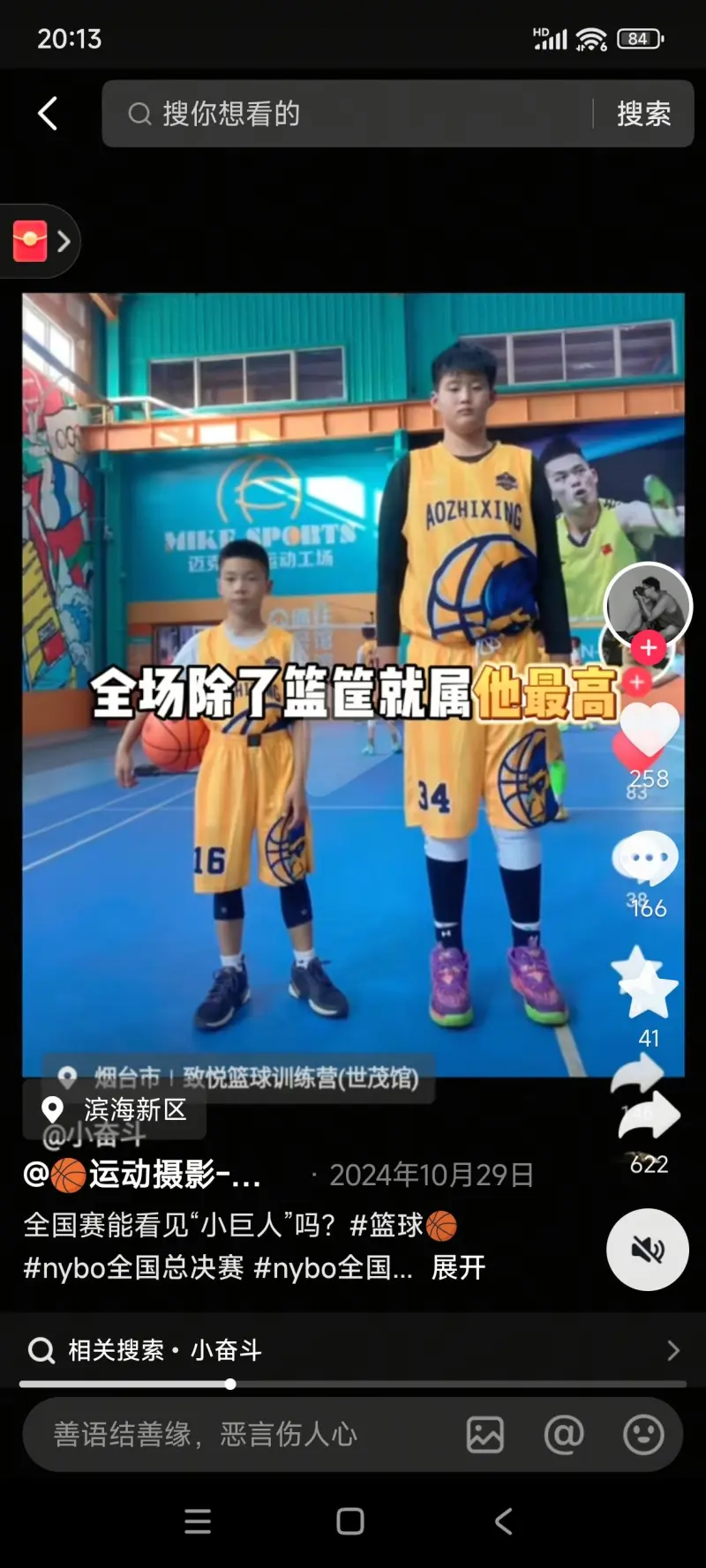The width and height of the screenshot is (706, 1568).
Task: Go back using the top-left arrow
Action: [x=49, y=114]
